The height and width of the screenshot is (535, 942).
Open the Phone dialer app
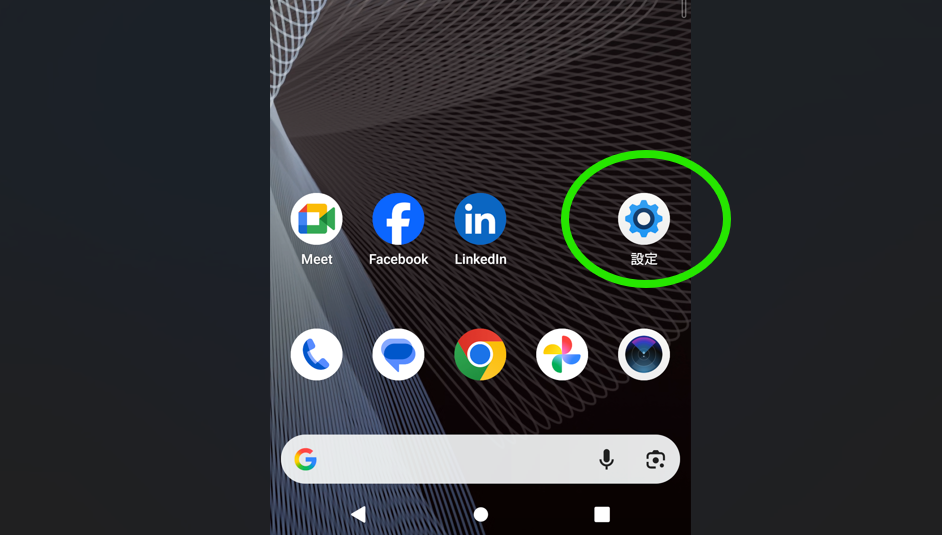[x=316, y=354]
